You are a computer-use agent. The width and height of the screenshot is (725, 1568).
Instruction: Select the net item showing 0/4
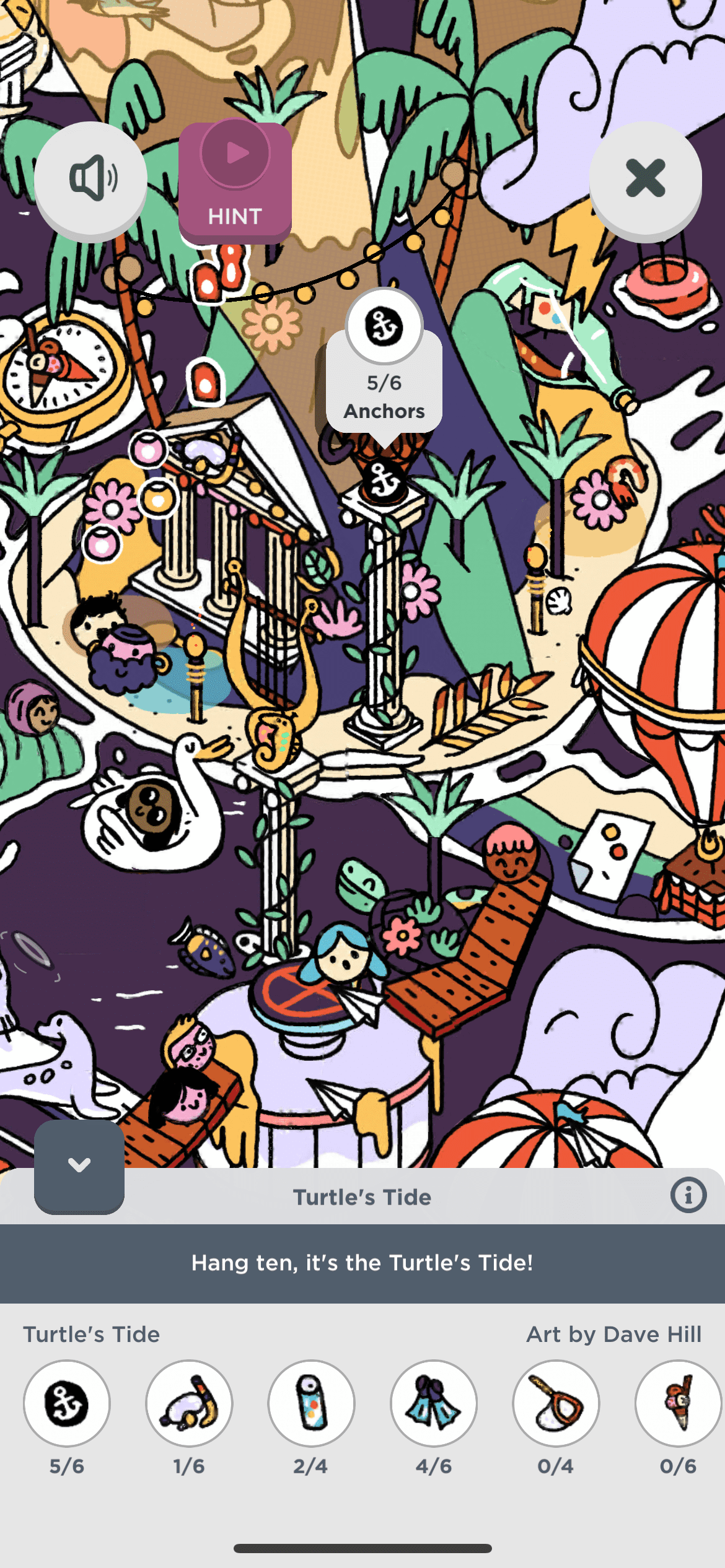click(556, 1403)
